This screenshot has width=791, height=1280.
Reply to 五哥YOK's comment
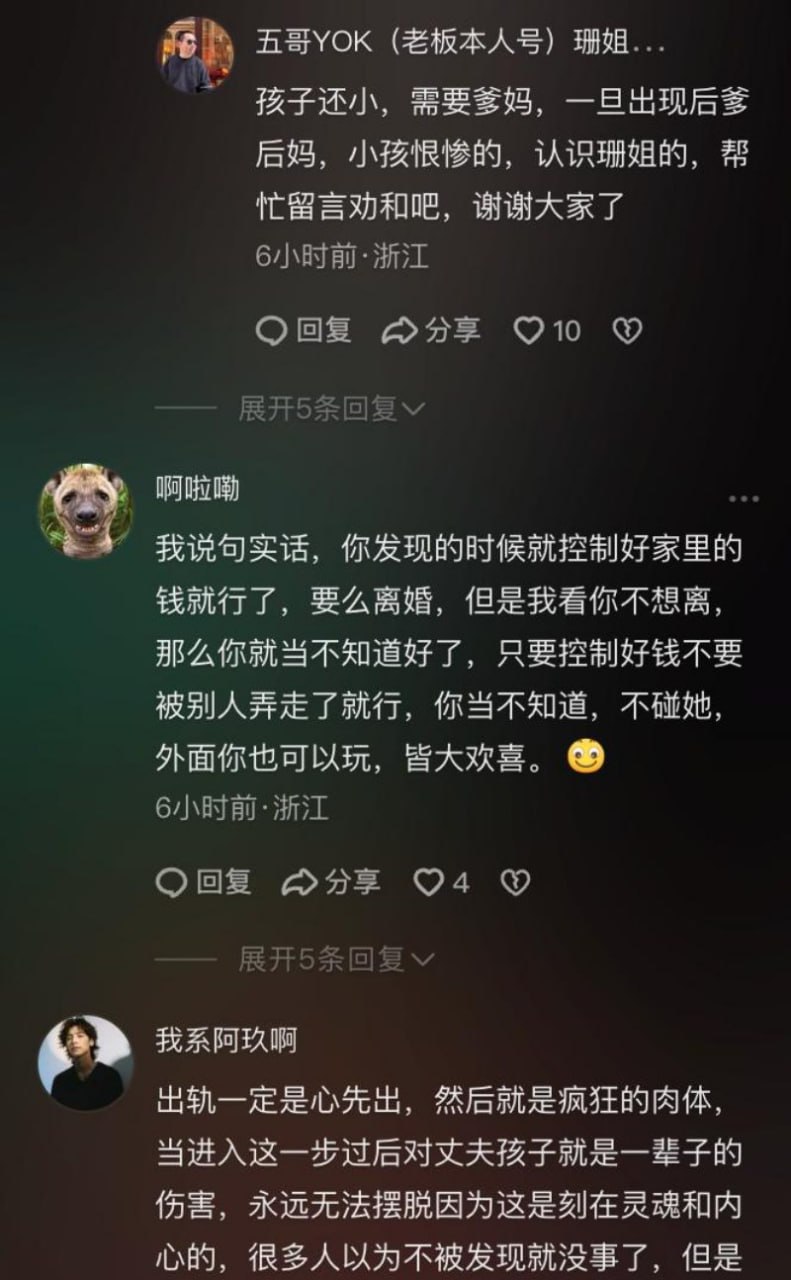click(305, 331)
